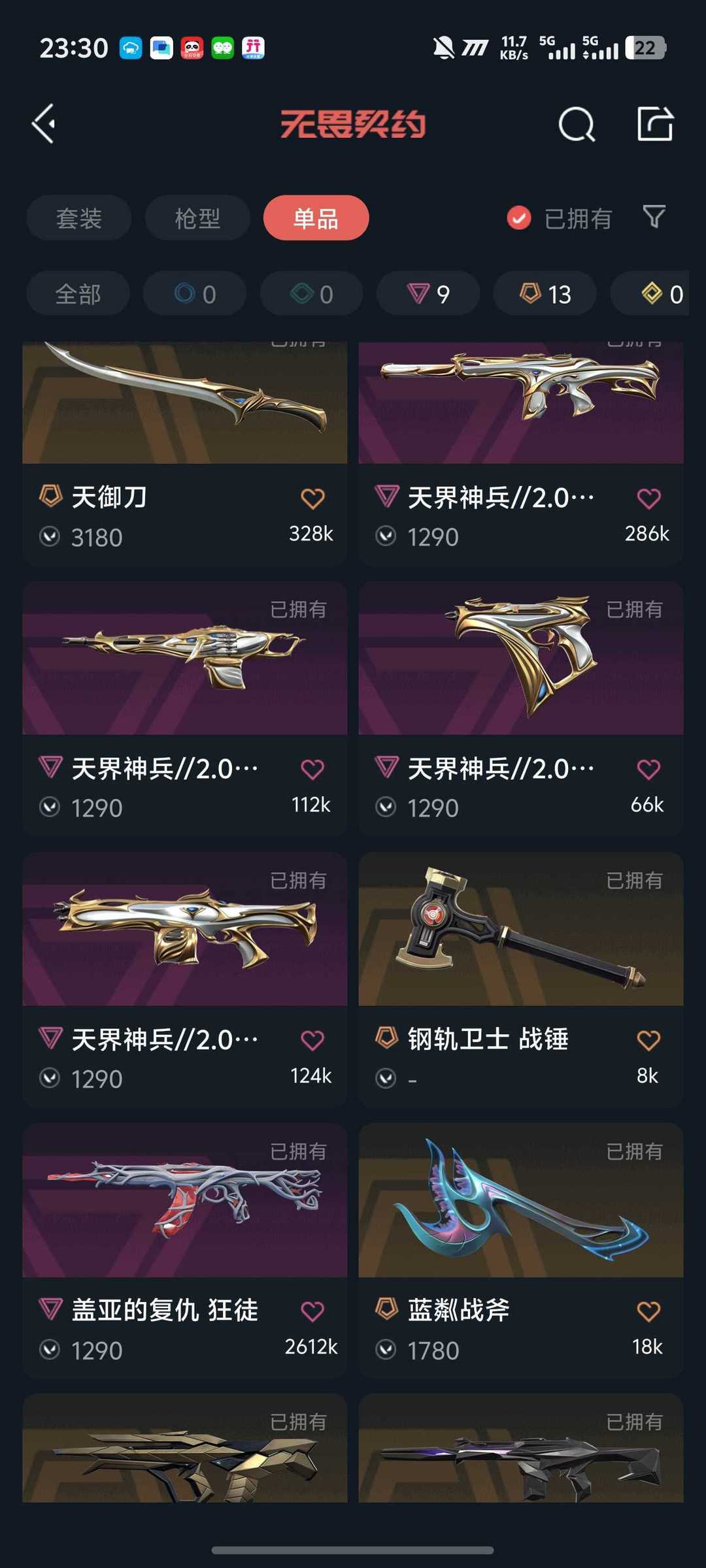
Task: Select the 全部 rarity chip
Action: coord(78,294)
